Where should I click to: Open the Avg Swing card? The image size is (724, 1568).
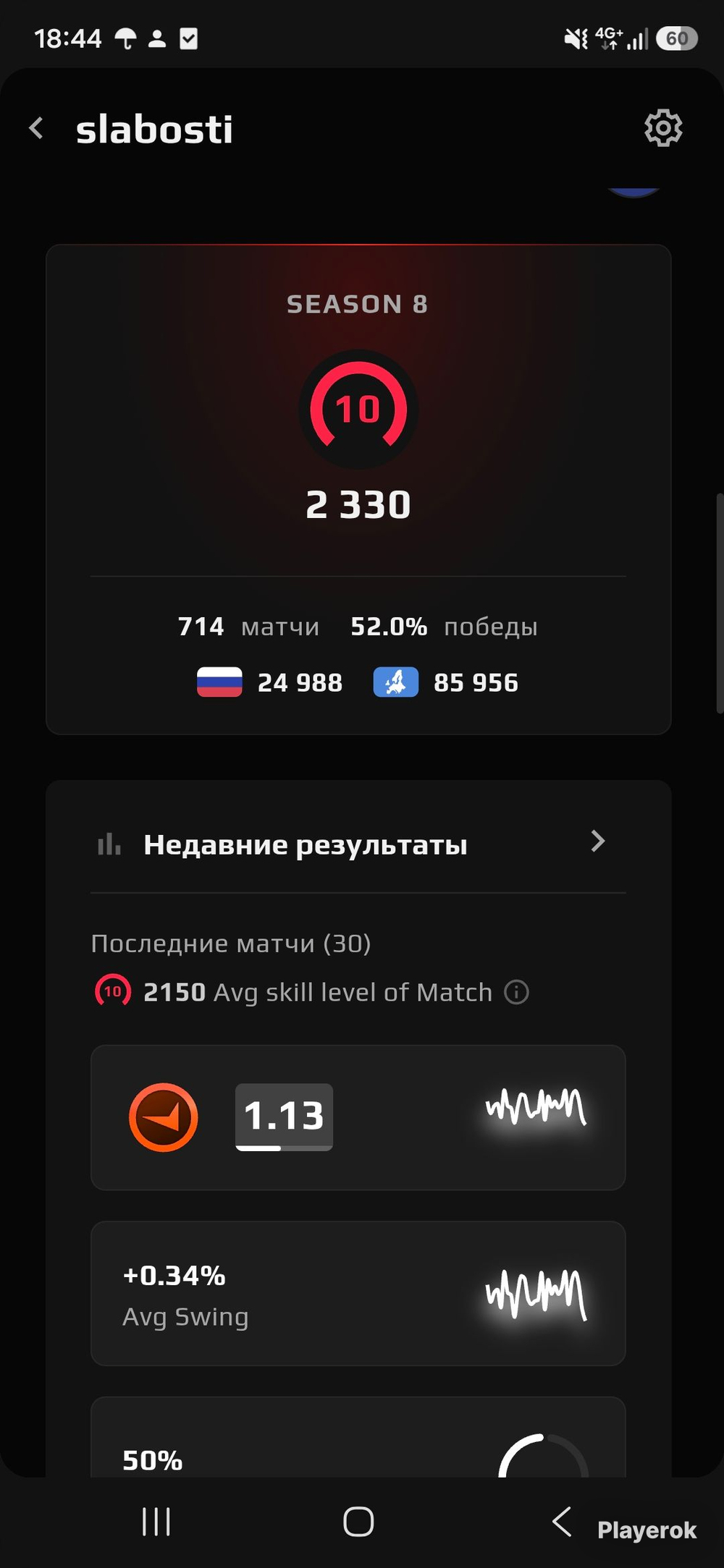click(358, 1293)
